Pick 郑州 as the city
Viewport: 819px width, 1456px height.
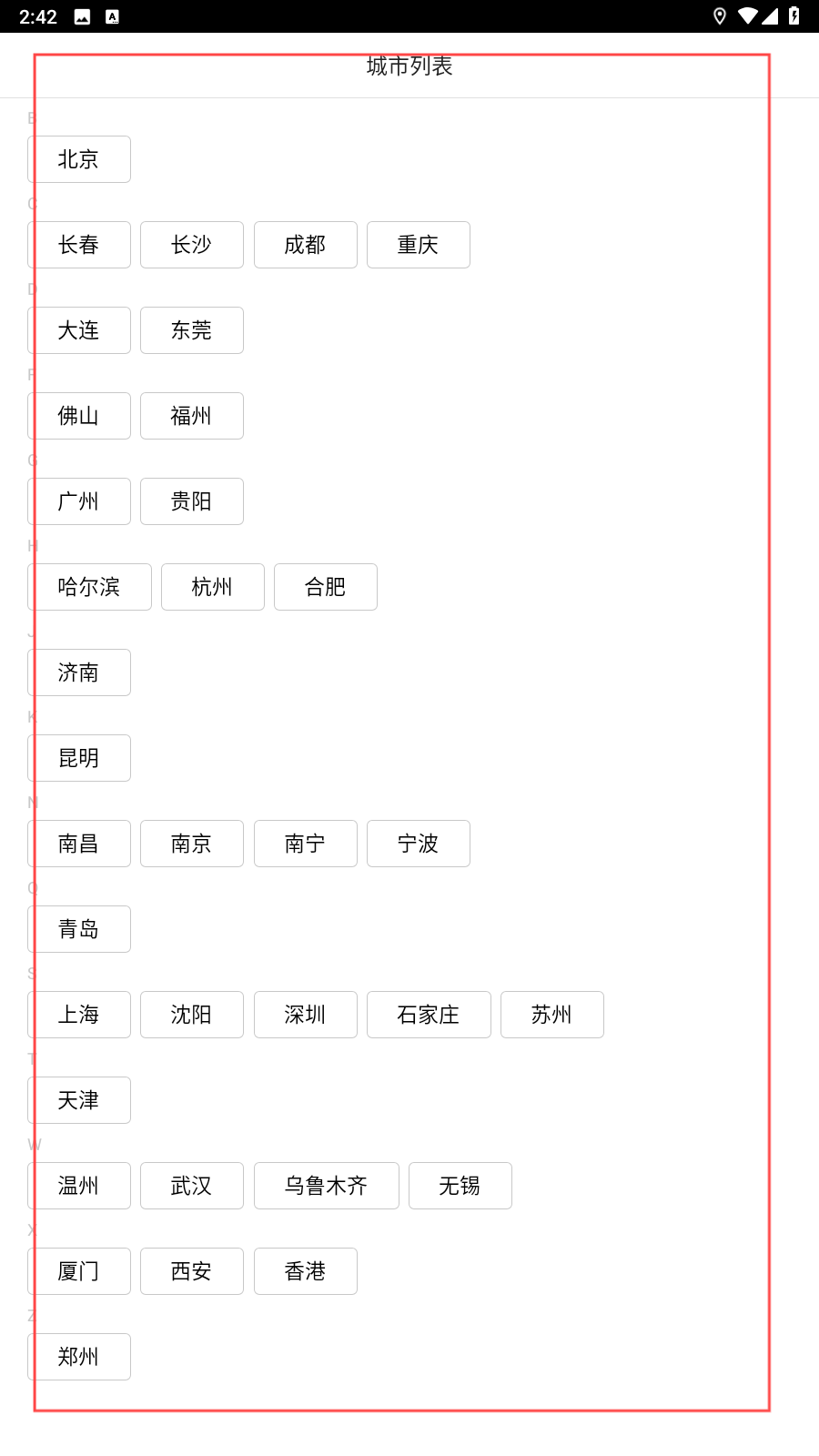coord(79,1357)
